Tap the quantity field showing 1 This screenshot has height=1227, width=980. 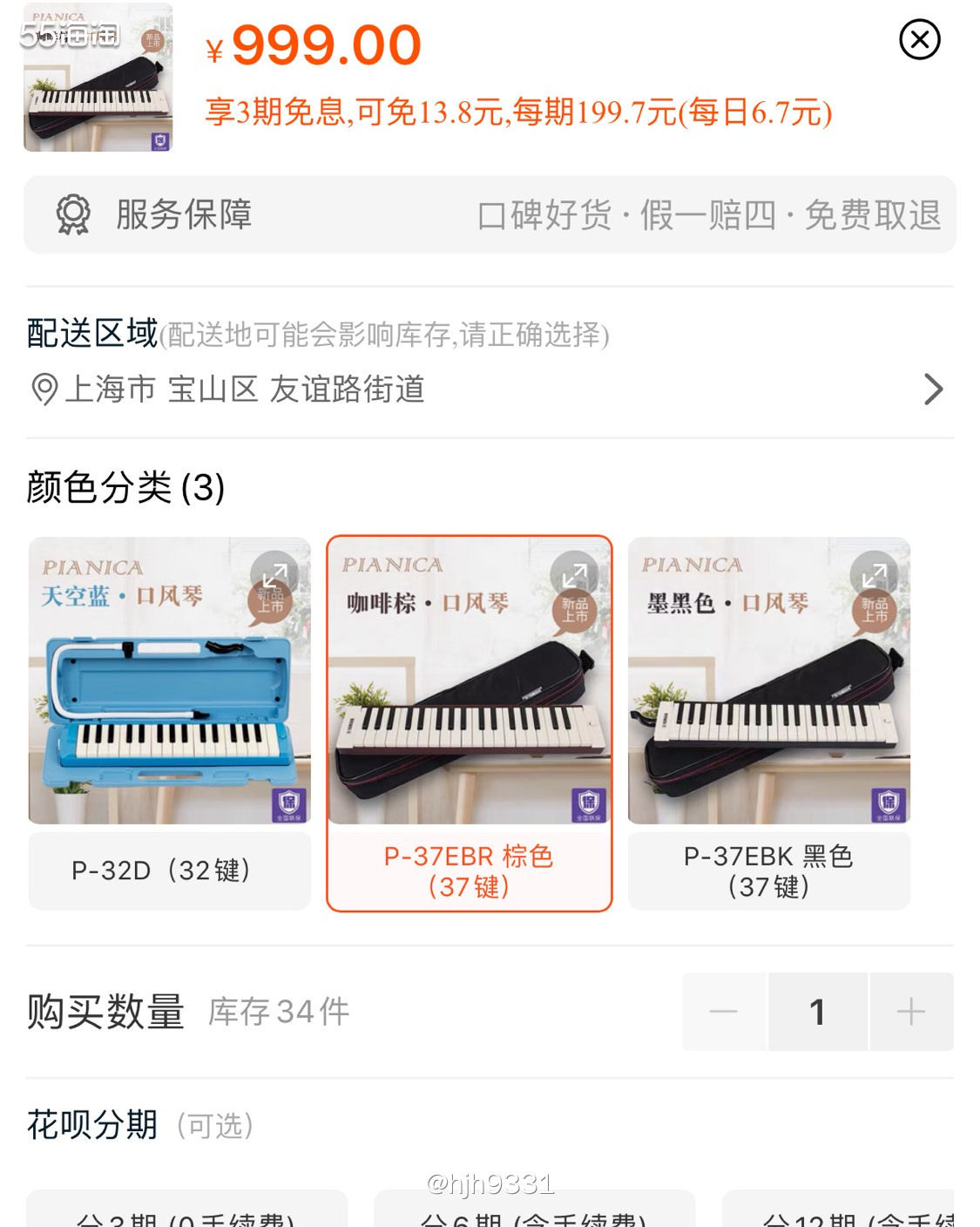pyautogui.click(x=817, y=1012)
